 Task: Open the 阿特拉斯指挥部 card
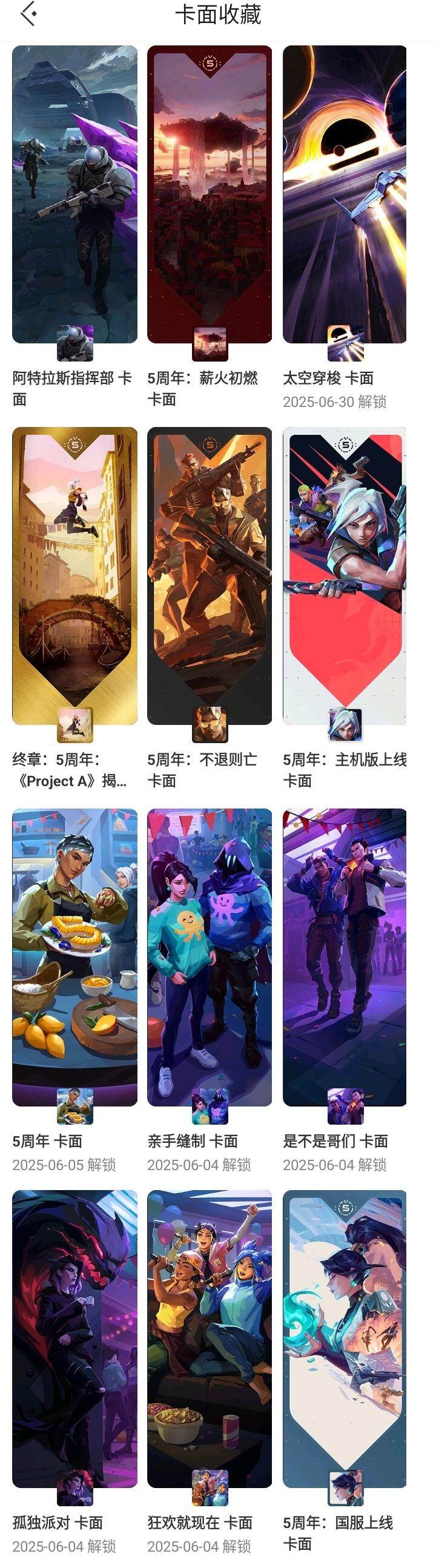click(x=75, y=195)
